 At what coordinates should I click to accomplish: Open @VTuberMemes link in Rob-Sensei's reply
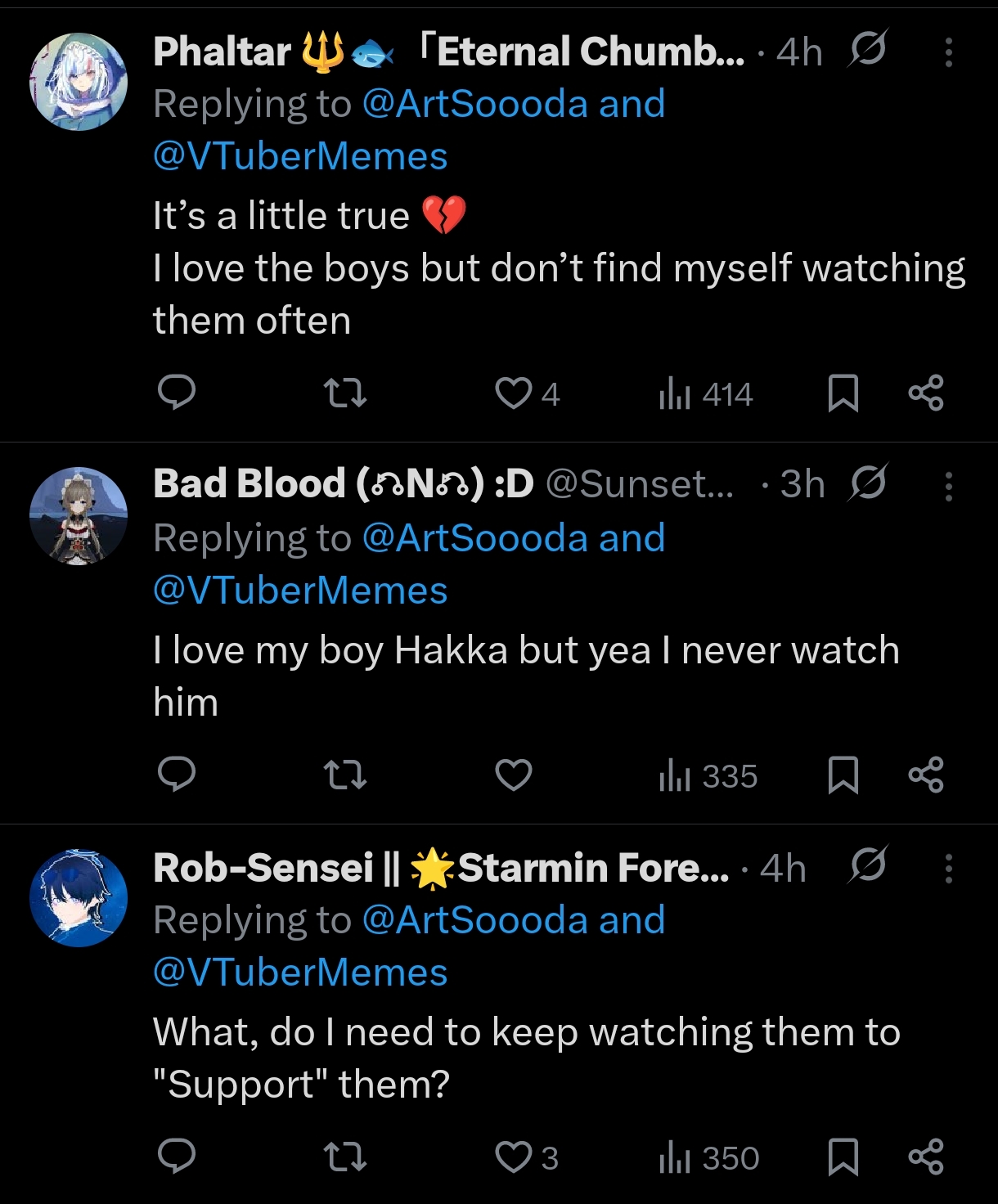click(x=300, y=973)
